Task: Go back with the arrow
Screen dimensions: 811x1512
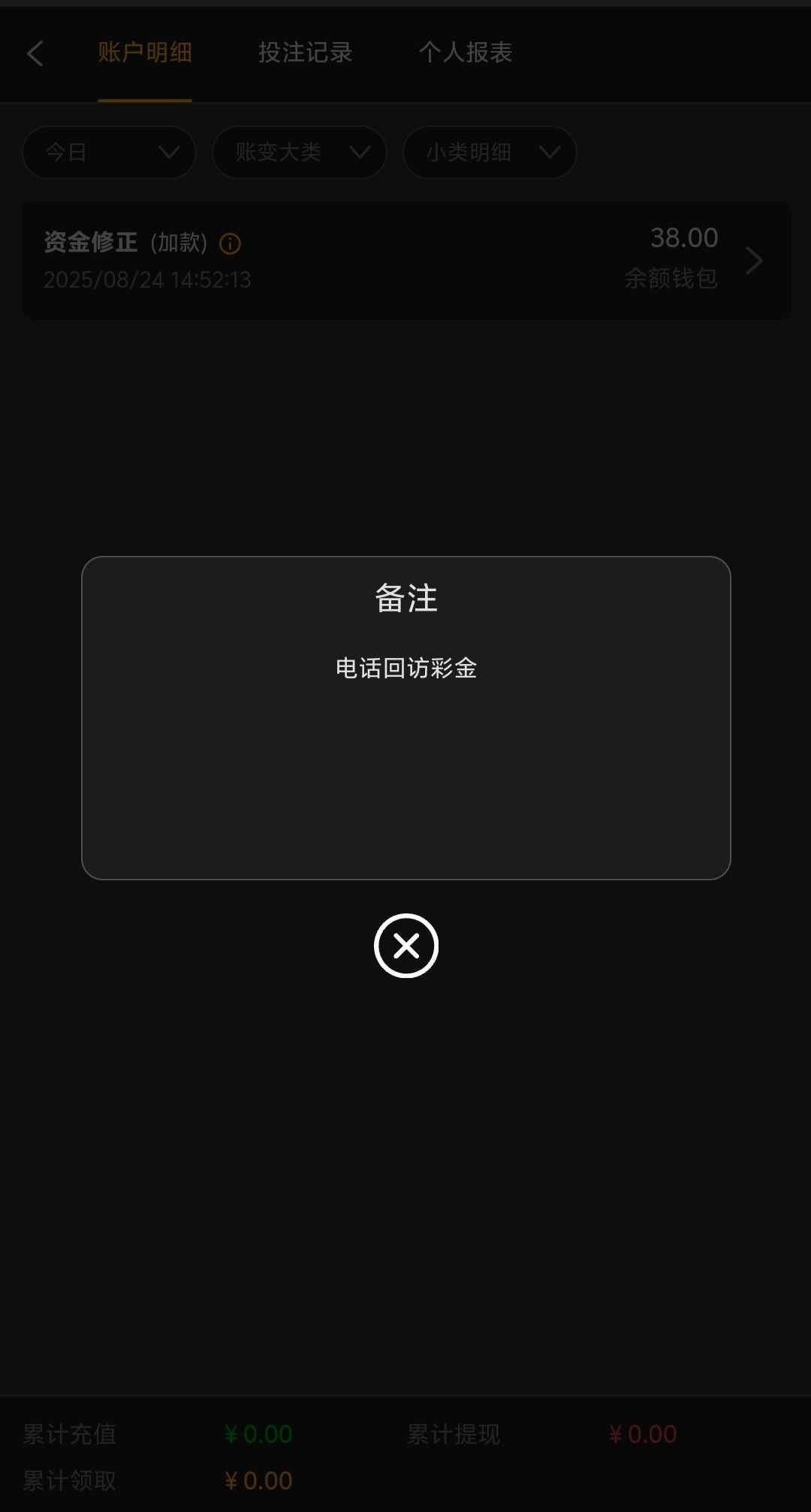Action: coord(35,53)
